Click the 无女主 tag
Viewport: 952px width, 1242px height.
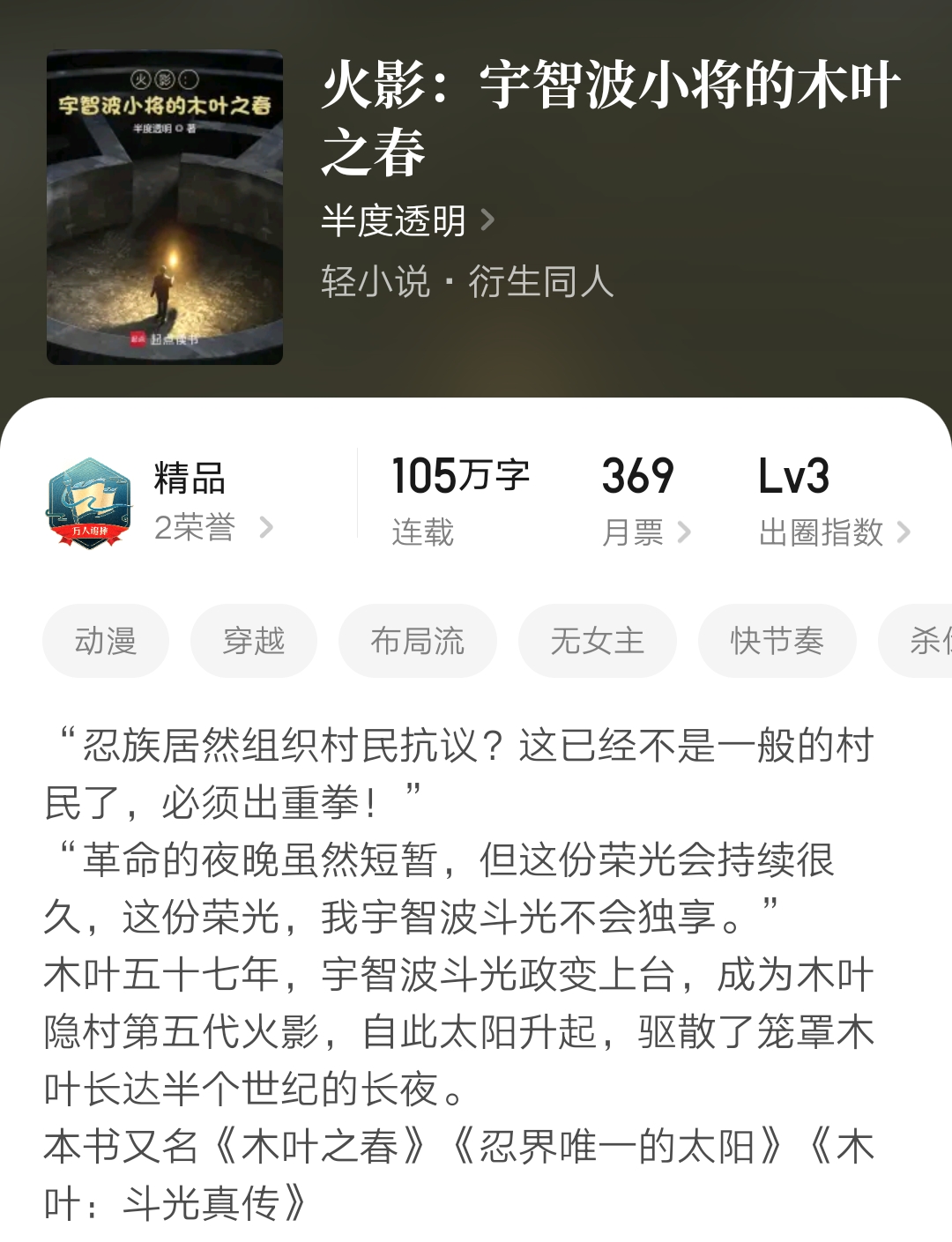[598, 642]
